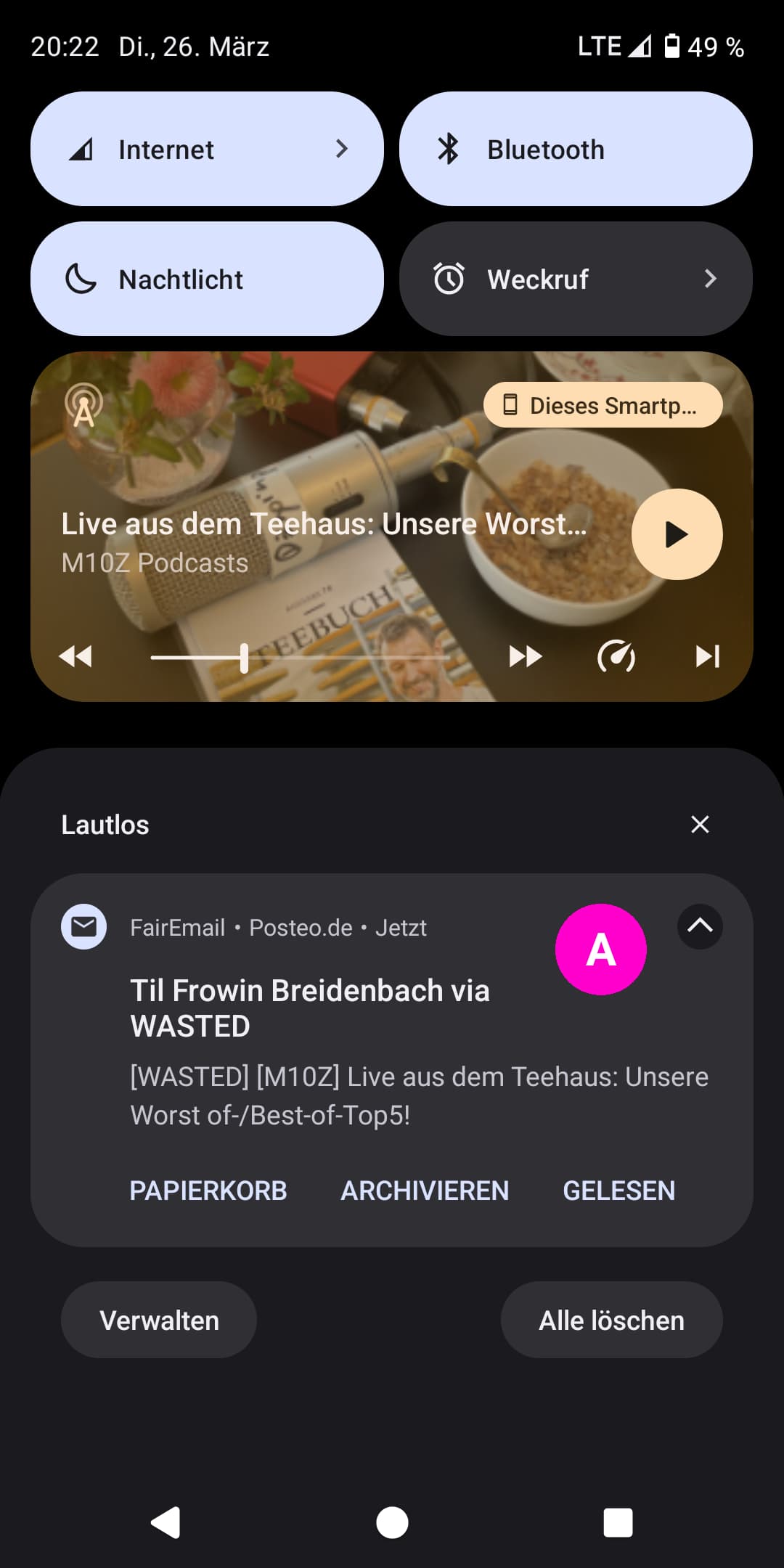This screenshot has width=784, height=1568.
Task: Dismiss the Lautlos notification section
Action: (700, 824)
